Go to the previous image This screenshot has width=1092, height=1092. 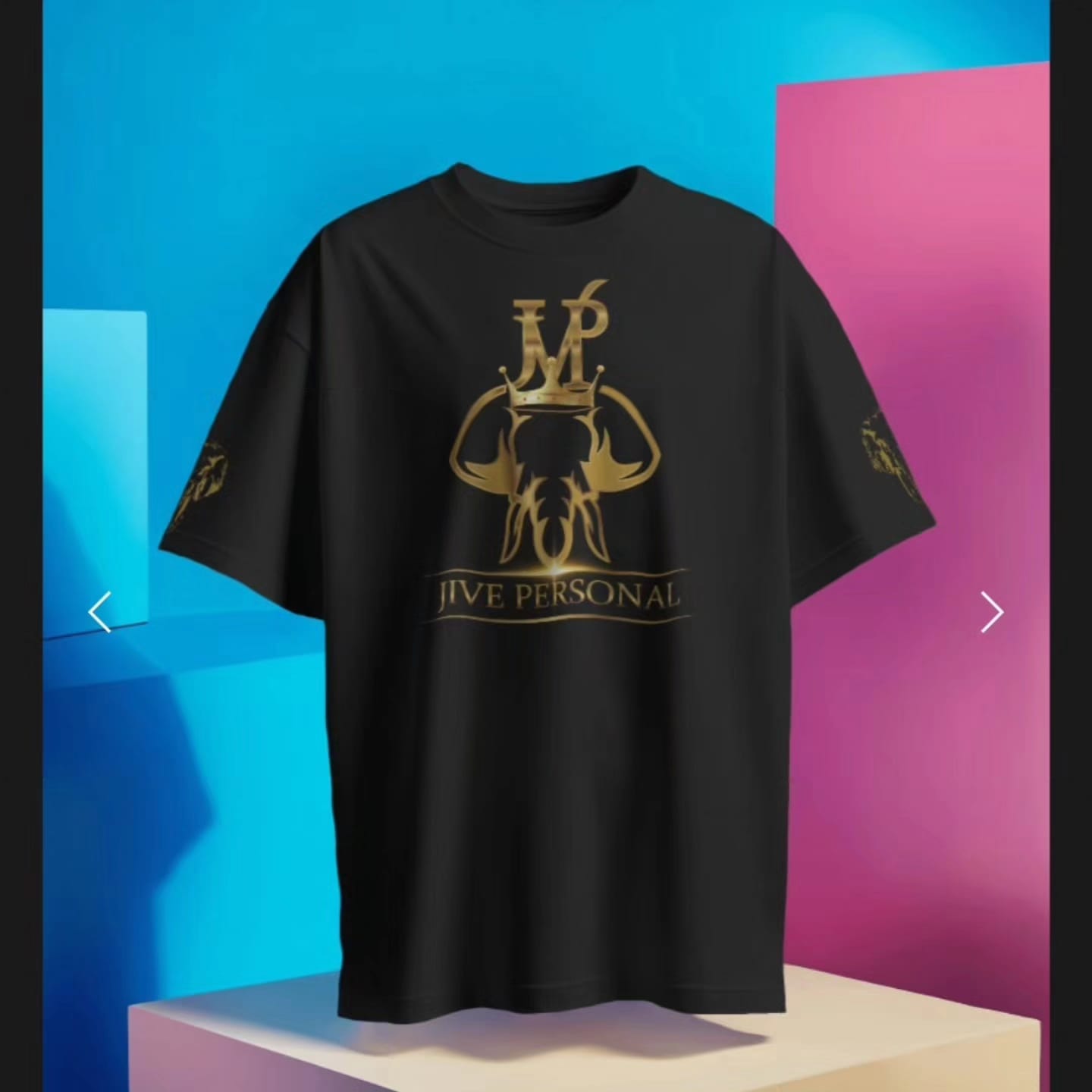pyautogui.click(x=100, y=611)
